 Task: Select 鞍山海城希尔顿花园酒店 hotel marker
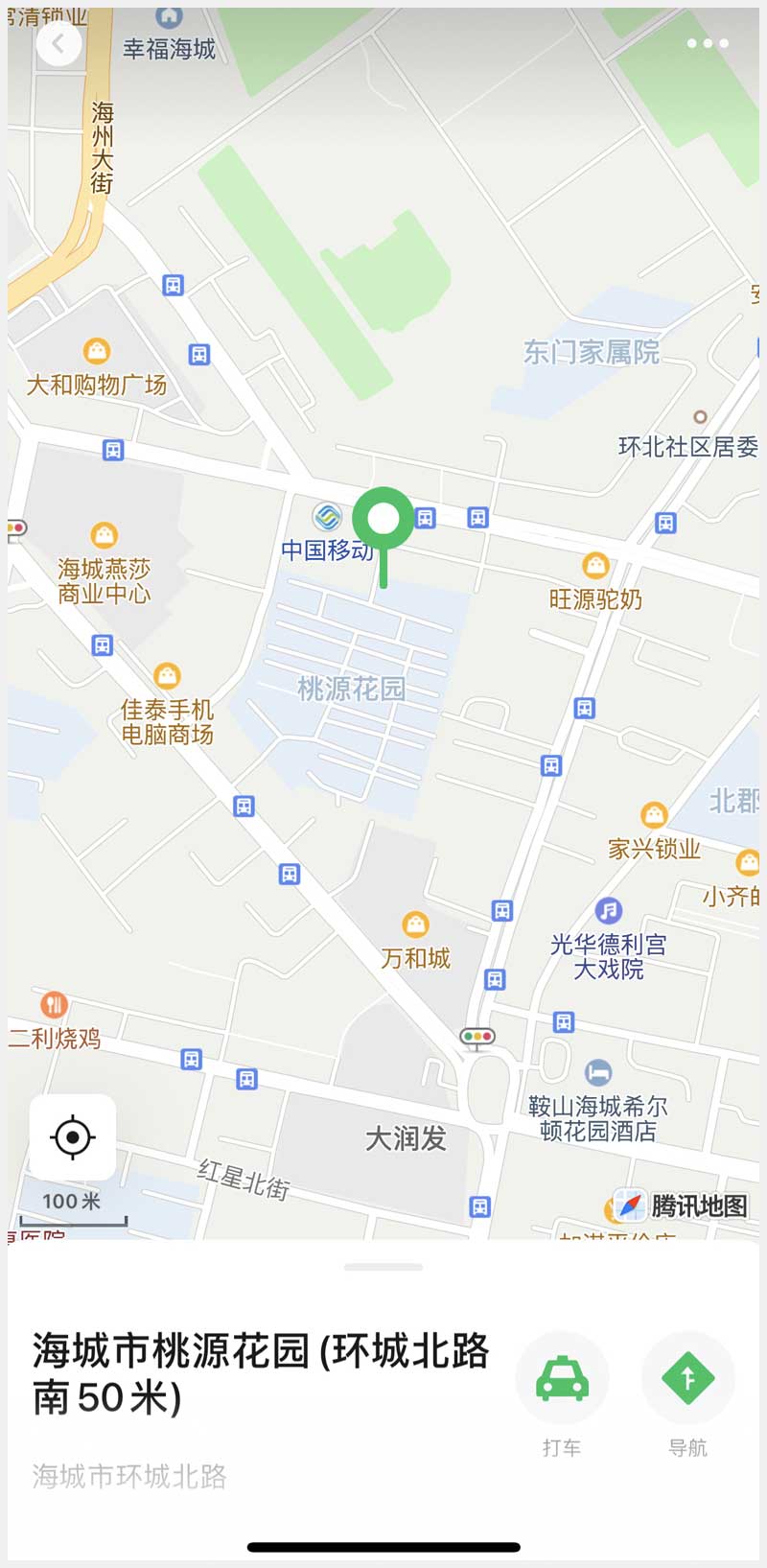tap(598, 1072)
